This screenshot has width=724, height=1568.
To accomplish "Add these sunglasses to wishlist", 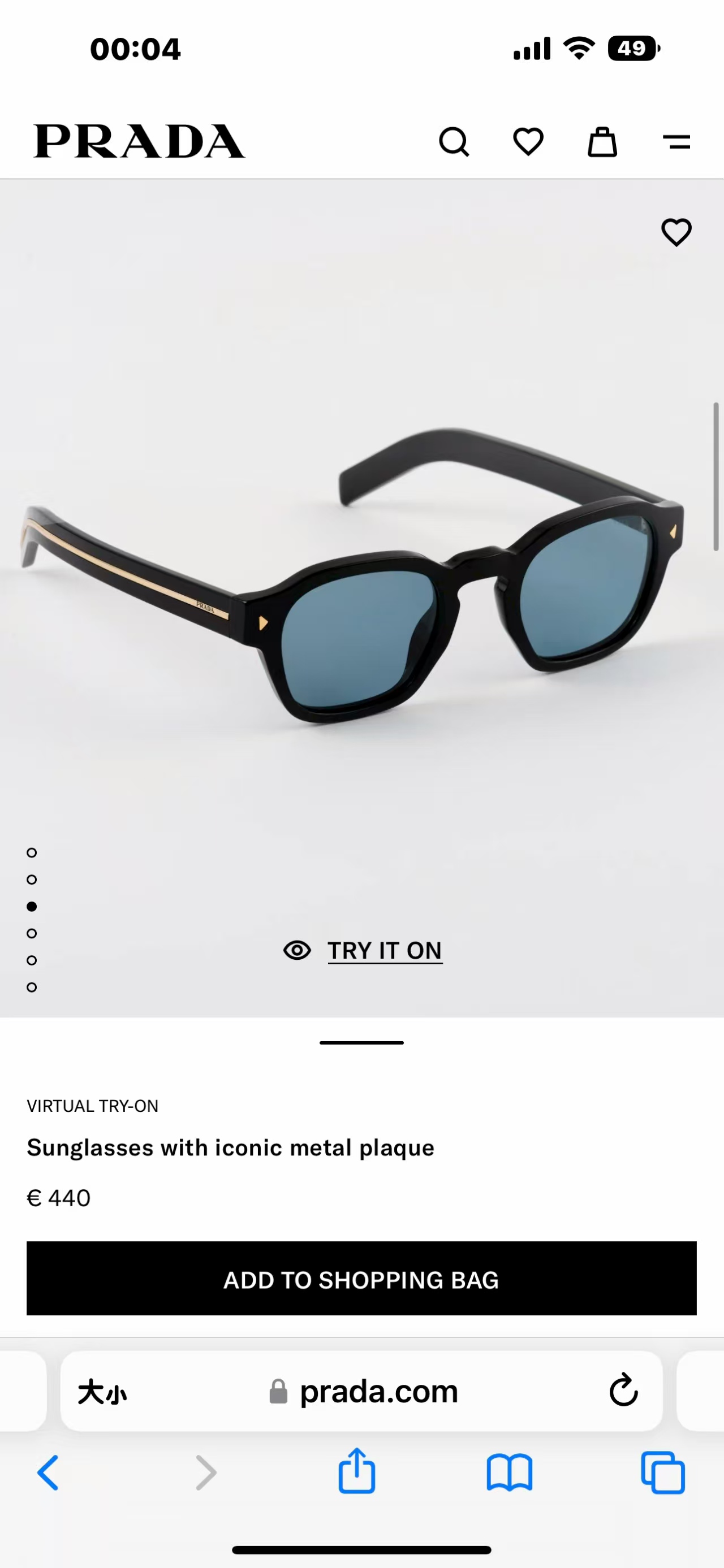I will tap(676, 232).
